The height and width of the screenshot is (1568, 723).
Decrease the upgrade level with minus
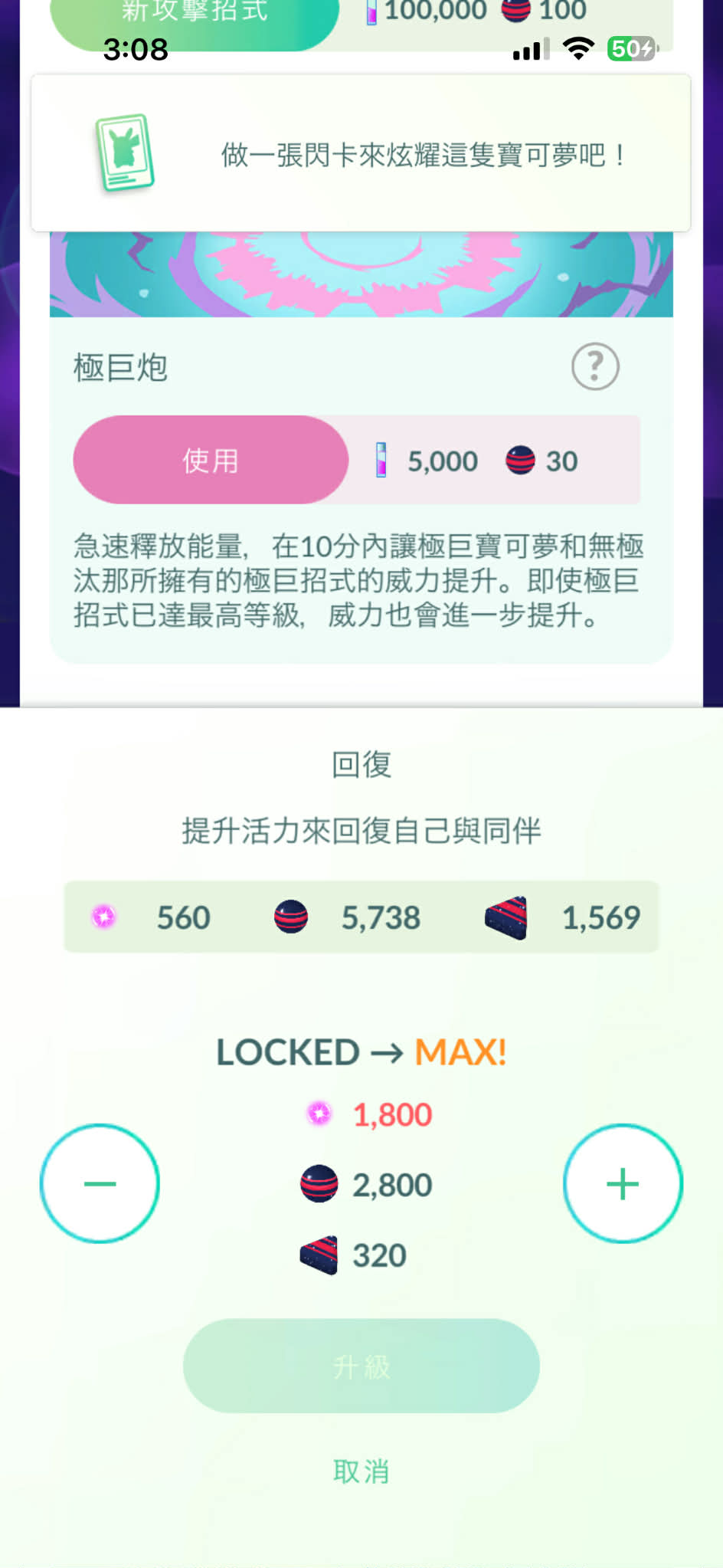100,1183
